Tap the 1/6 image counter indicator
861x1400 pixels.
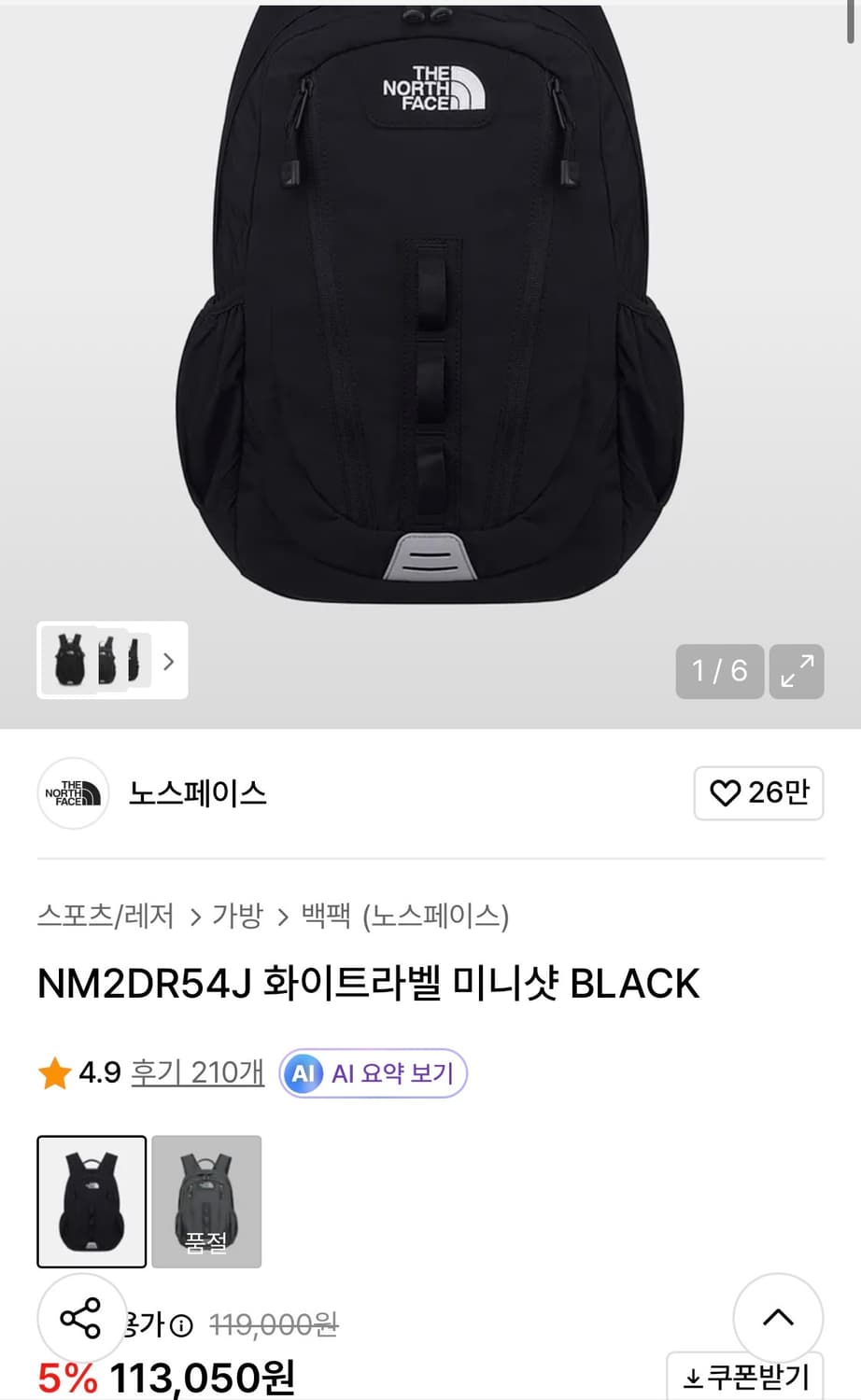(718, 671)
